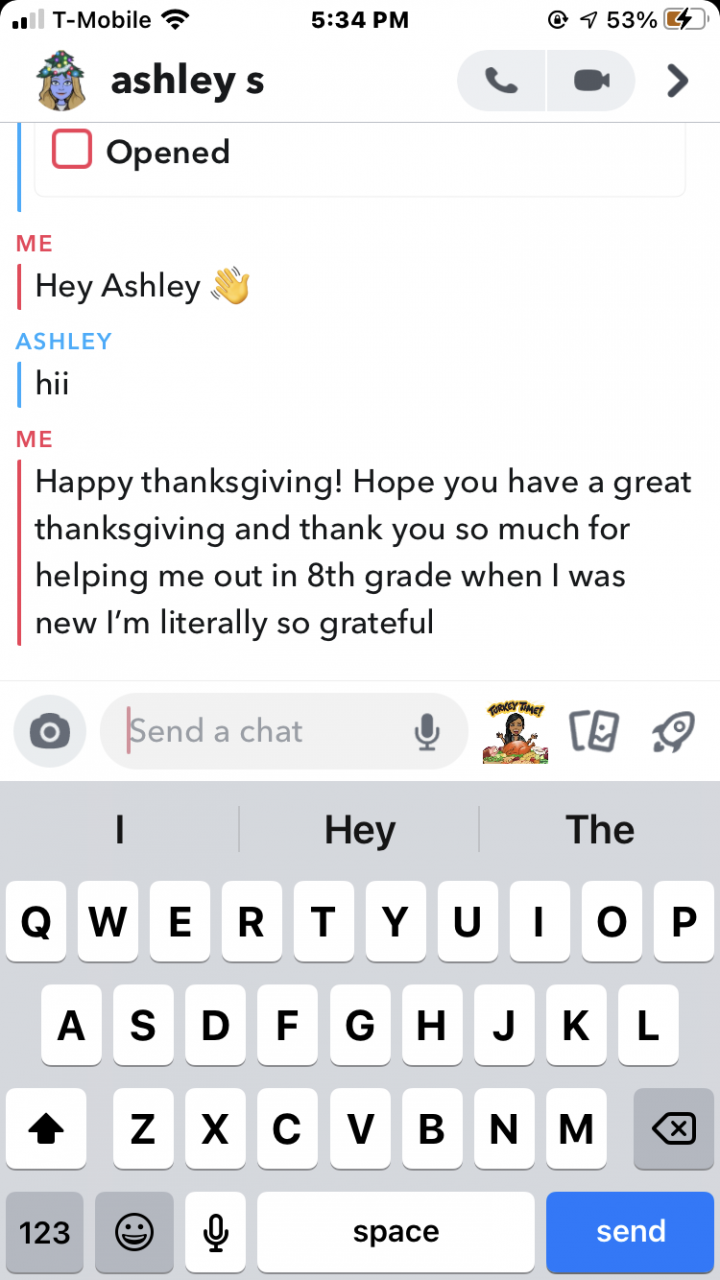Start a video call with ashley s
Image resolution: width=720 pixels, height=1280 pixels.
[591, 81]
